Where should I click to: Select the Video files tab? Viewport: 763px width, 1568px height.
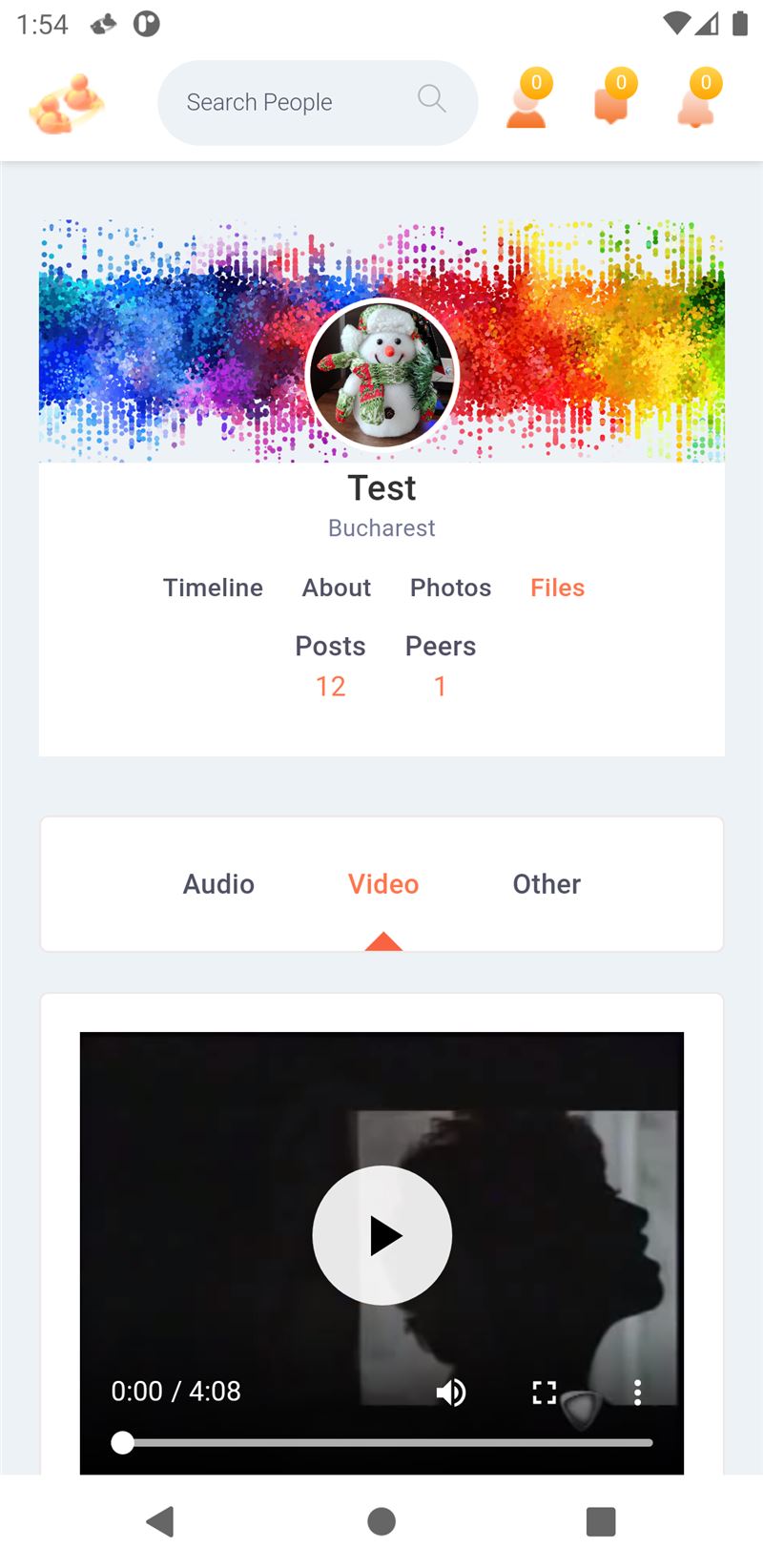coord(383,884)
